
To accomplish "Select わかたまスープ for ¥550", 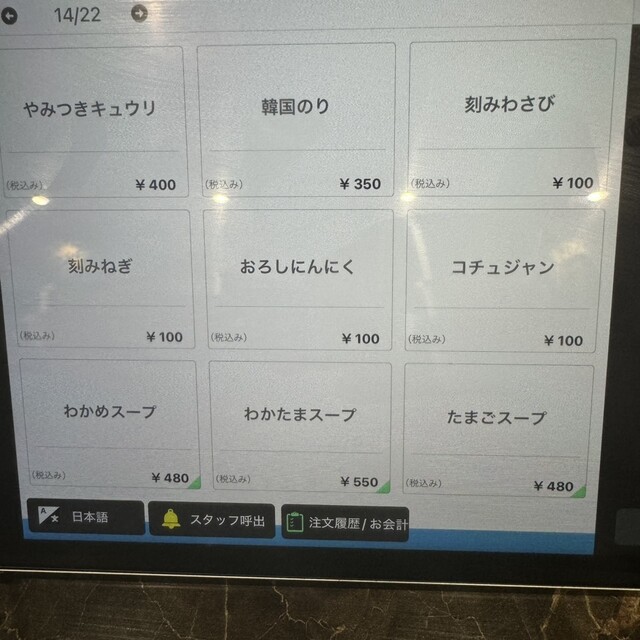I will 300,426.
